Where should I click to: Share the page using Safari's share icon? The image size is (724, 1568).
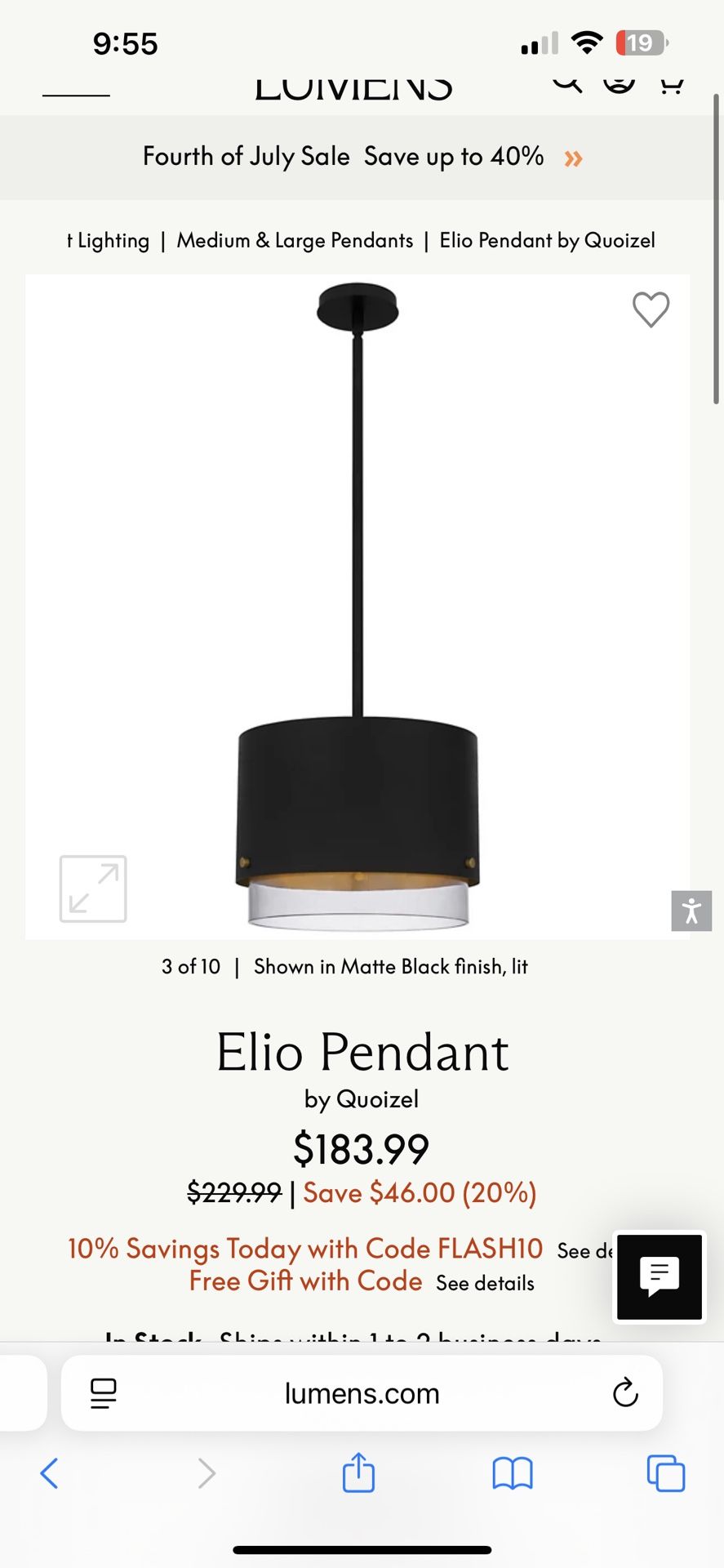click(x=358, y=1474)
